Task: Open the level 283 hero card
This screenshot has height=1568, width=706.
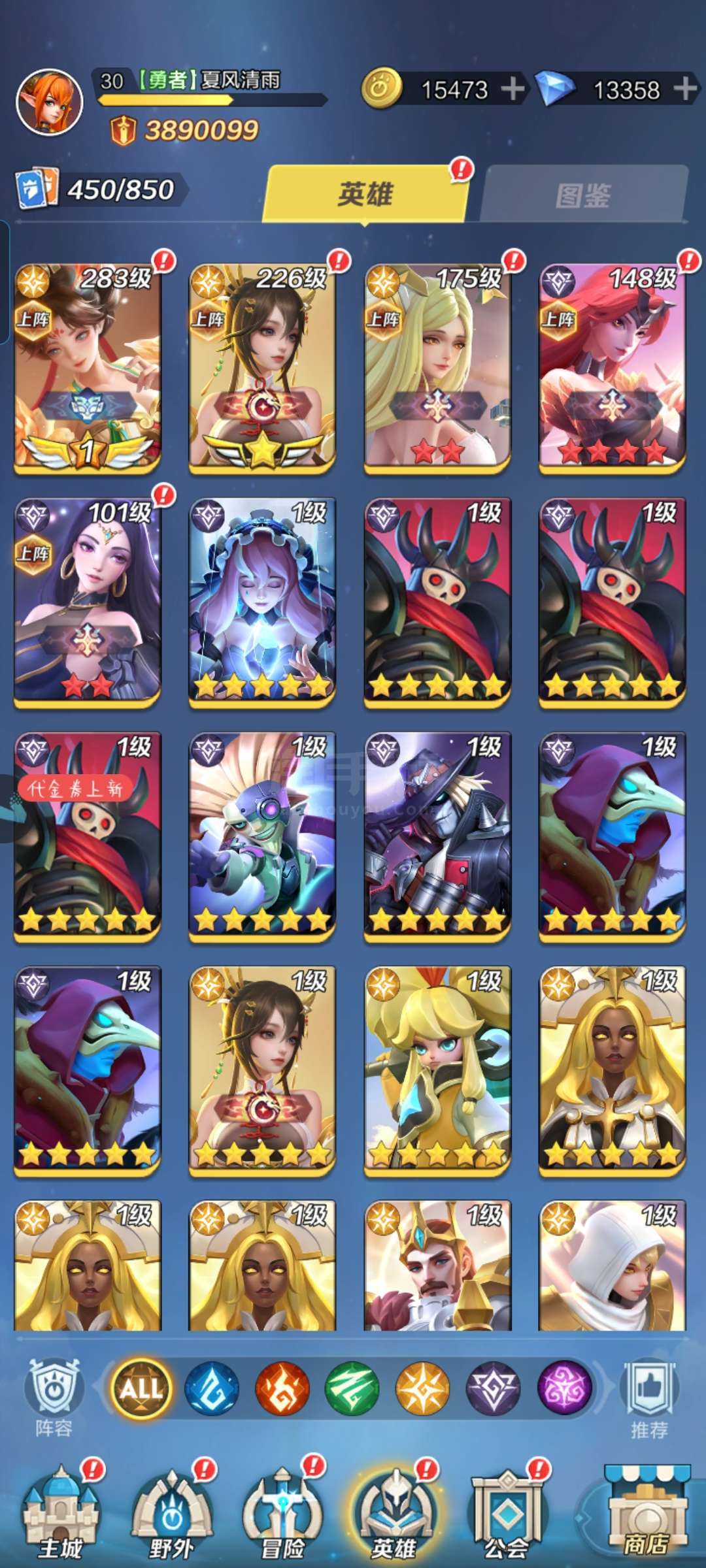Action: [87, 367]
